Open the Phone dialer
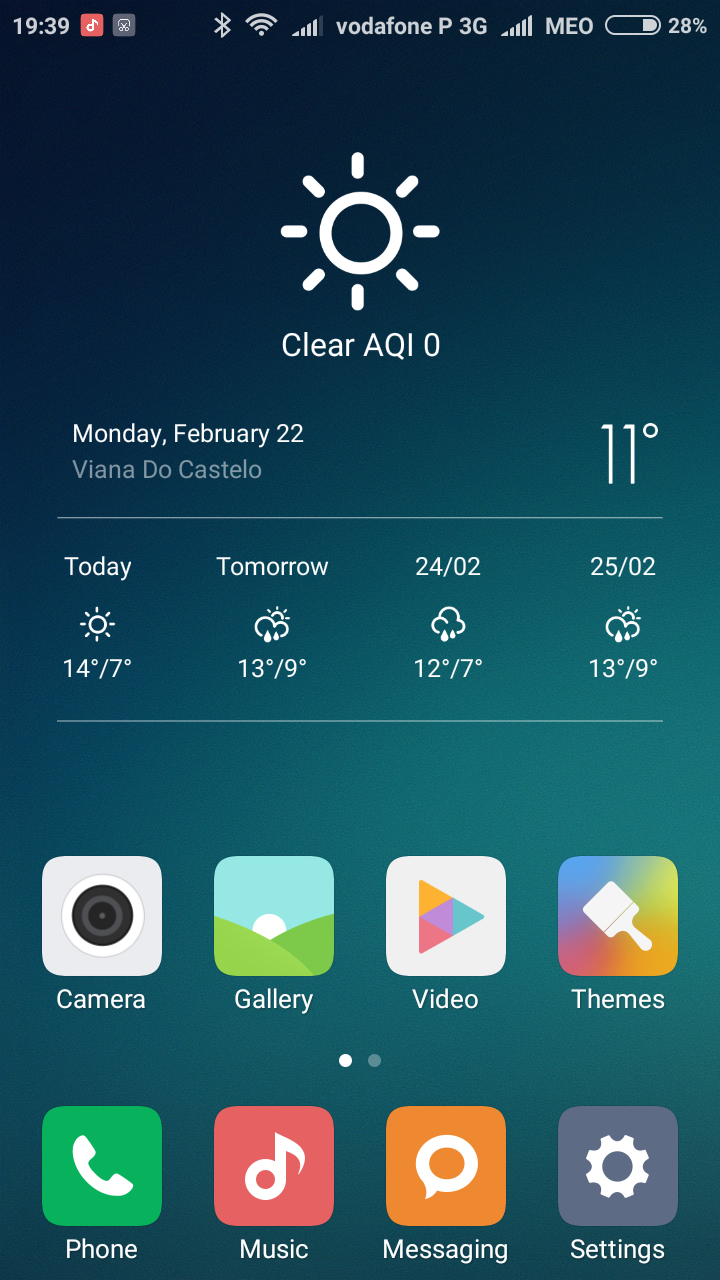This screenshot has height=1280, width=720. [102, 1166]
